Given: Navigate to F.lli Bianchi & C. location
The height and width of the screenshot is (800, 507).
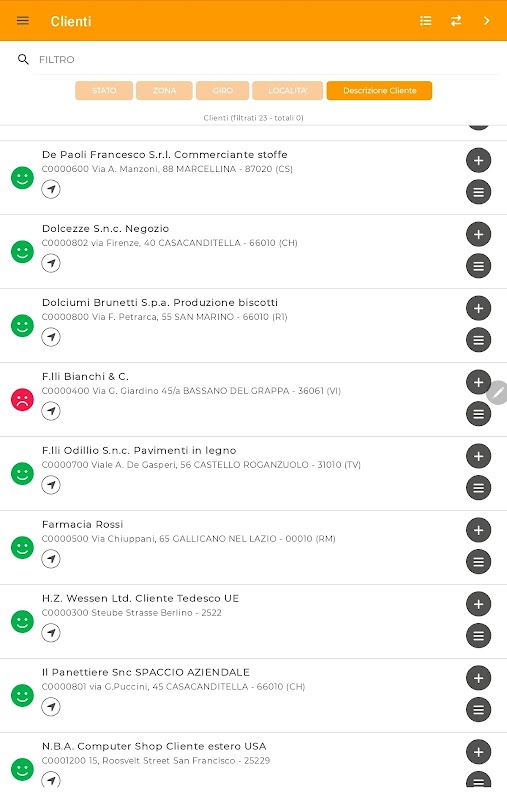Looking at the screenshot, I should [x=51, y=411].
